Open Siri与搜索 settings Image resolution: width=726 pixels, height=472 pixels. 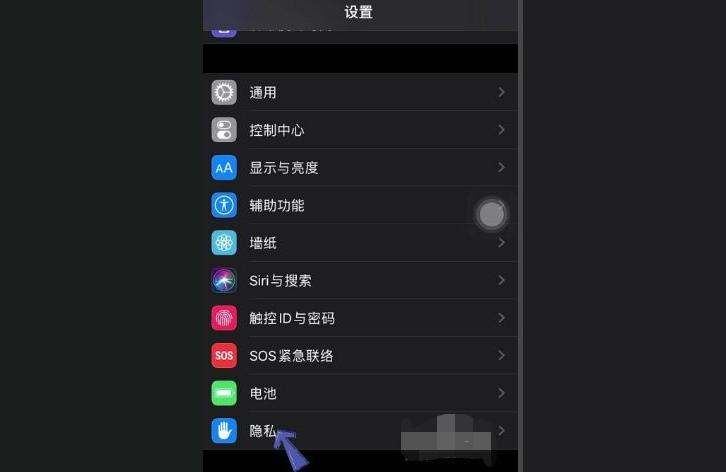pyautogui.click(x=280, y=281)
